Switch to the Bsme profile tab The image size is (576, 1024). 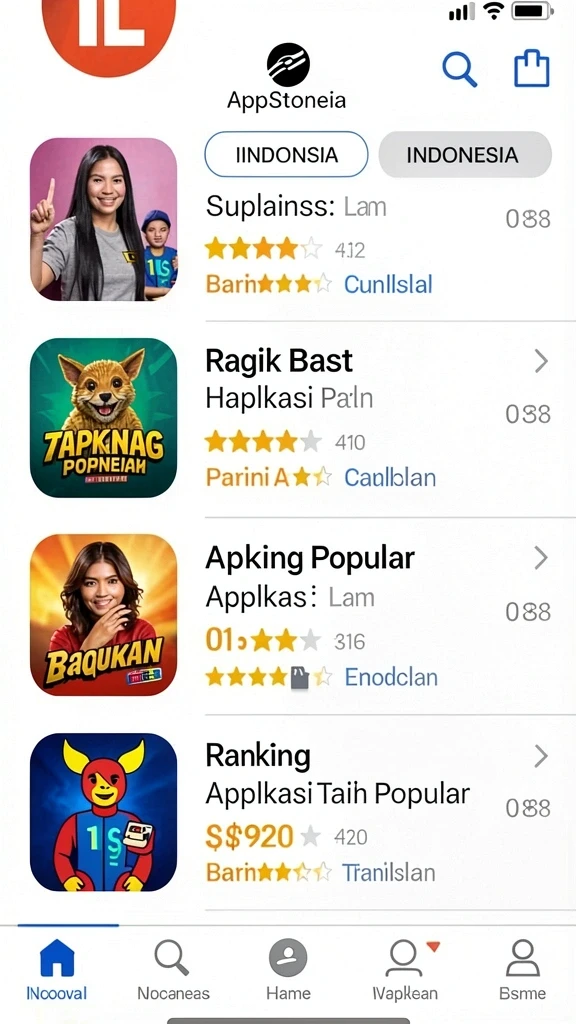coord(522,970)
